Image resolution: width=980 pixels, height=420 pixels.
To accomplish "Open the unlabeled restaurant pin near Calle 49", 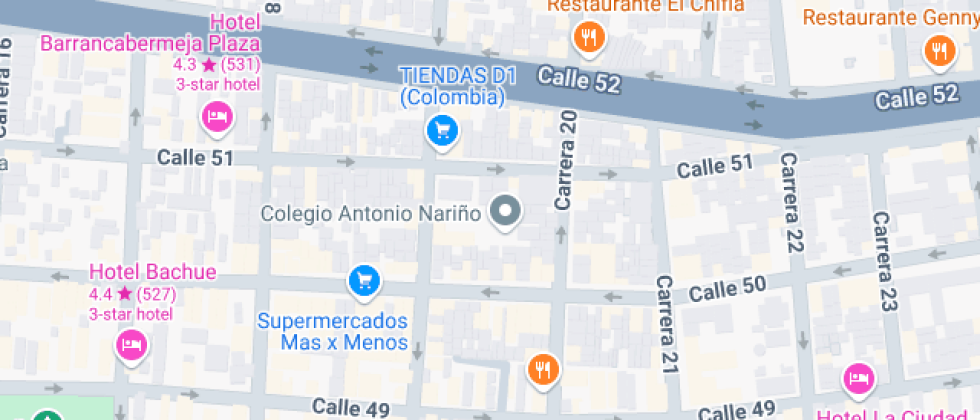I will coord(544,369).
